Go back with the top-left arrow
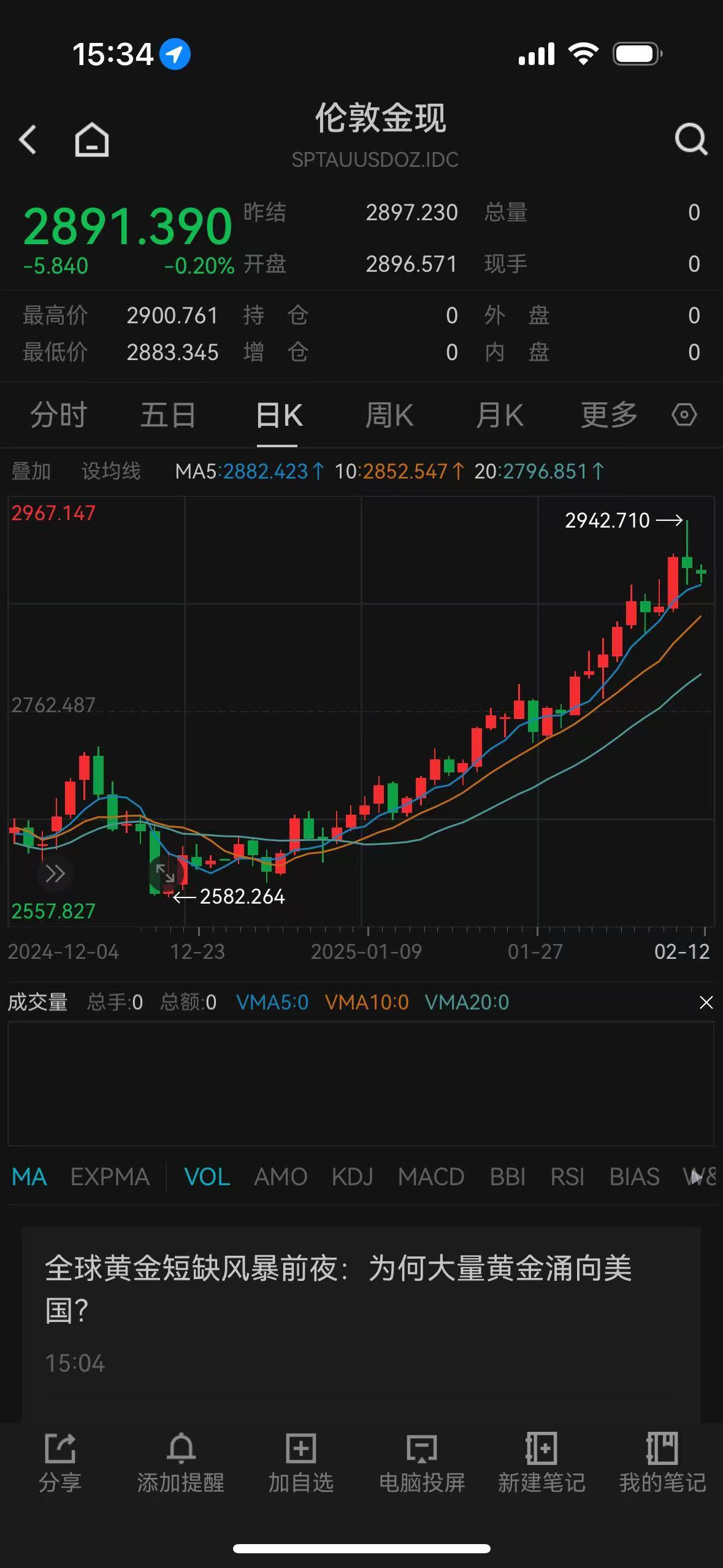723x1568 pixels. [x=28, y=139]
